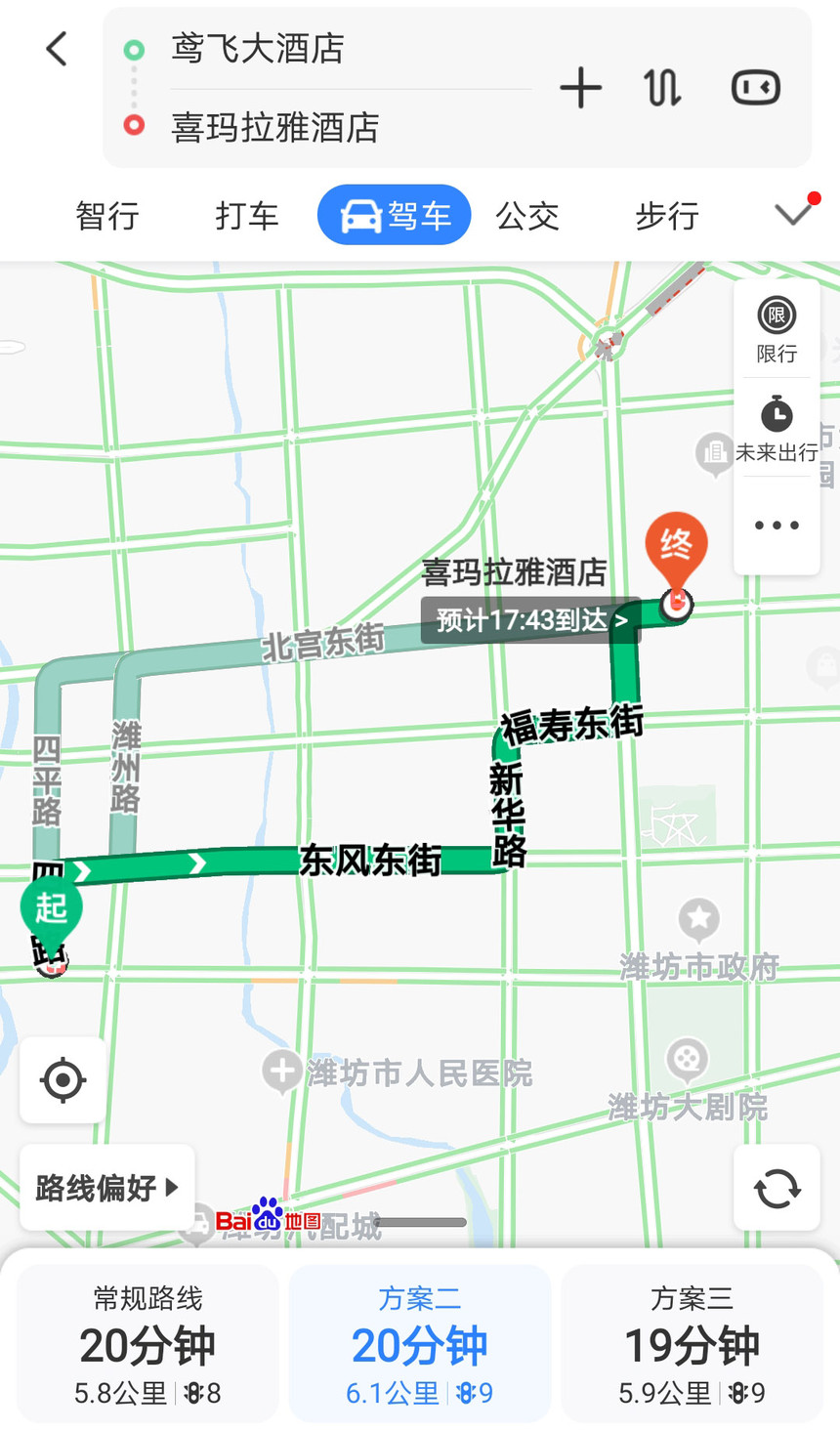Open 未来出行 future trip planning

point(777,428)
